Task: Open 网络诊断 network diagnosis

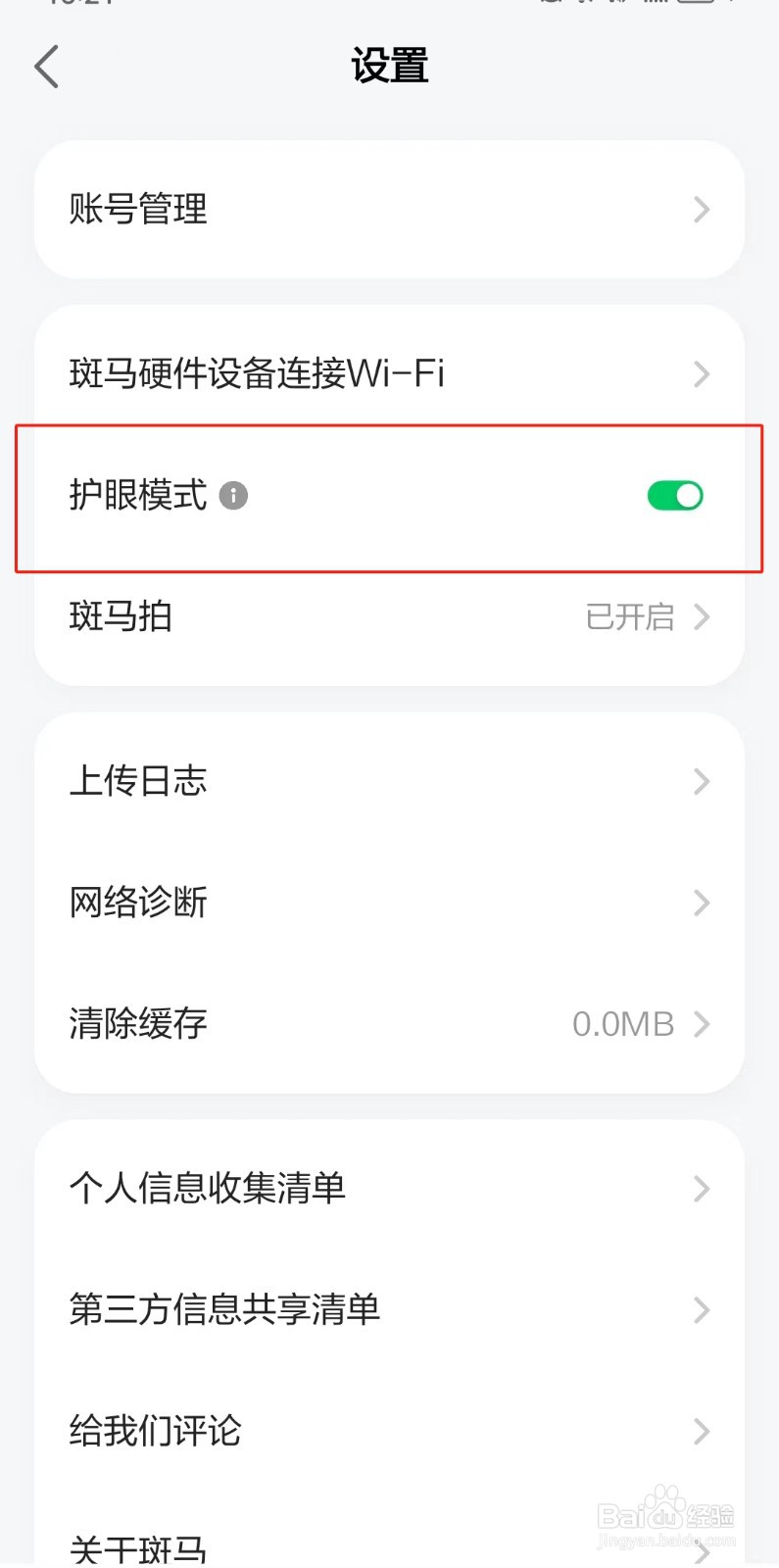Action: coord(389,903)
